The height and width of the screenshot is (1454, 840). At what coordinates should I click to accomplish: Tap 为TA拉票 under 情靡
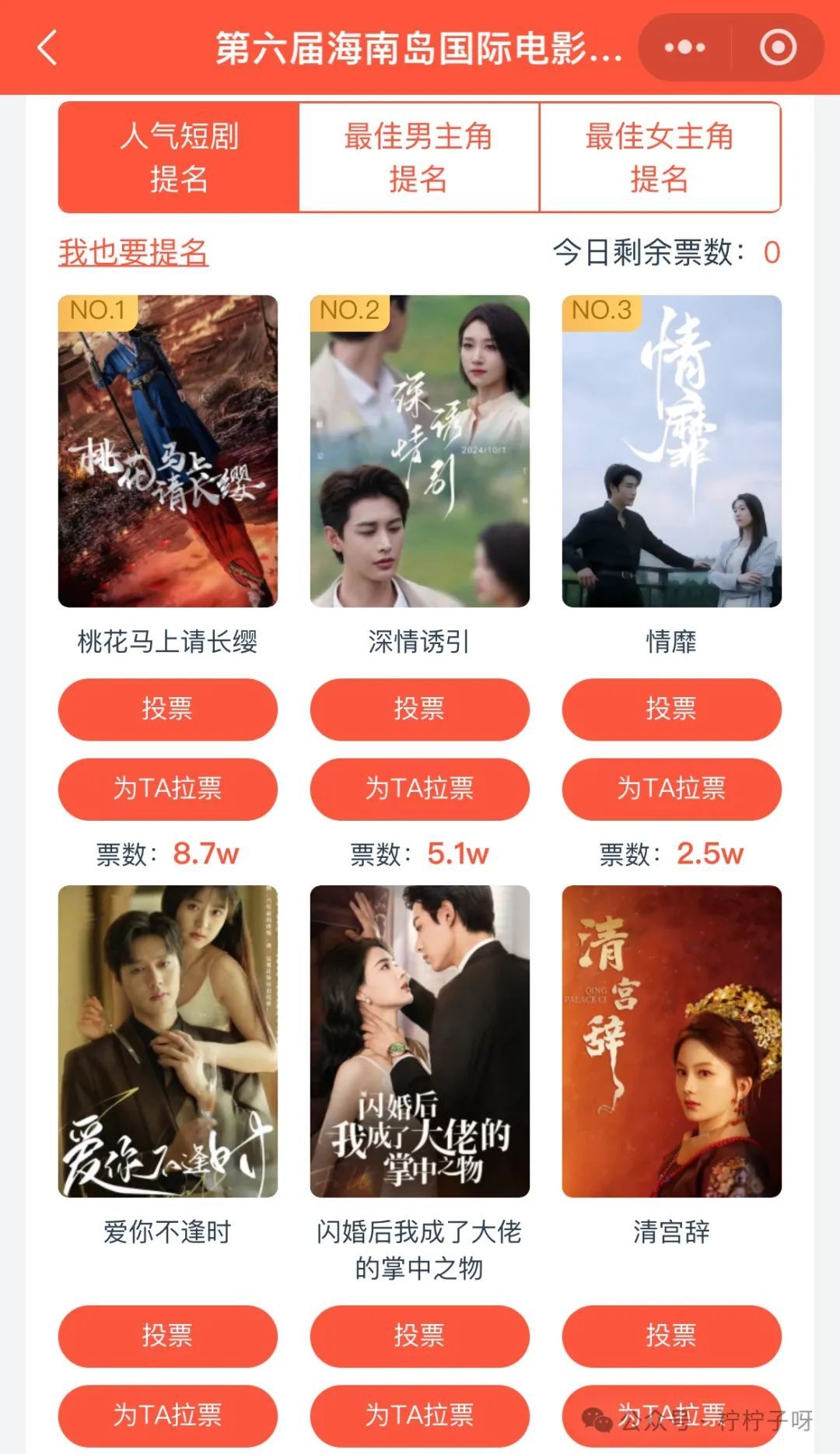[x=671, y=789]
